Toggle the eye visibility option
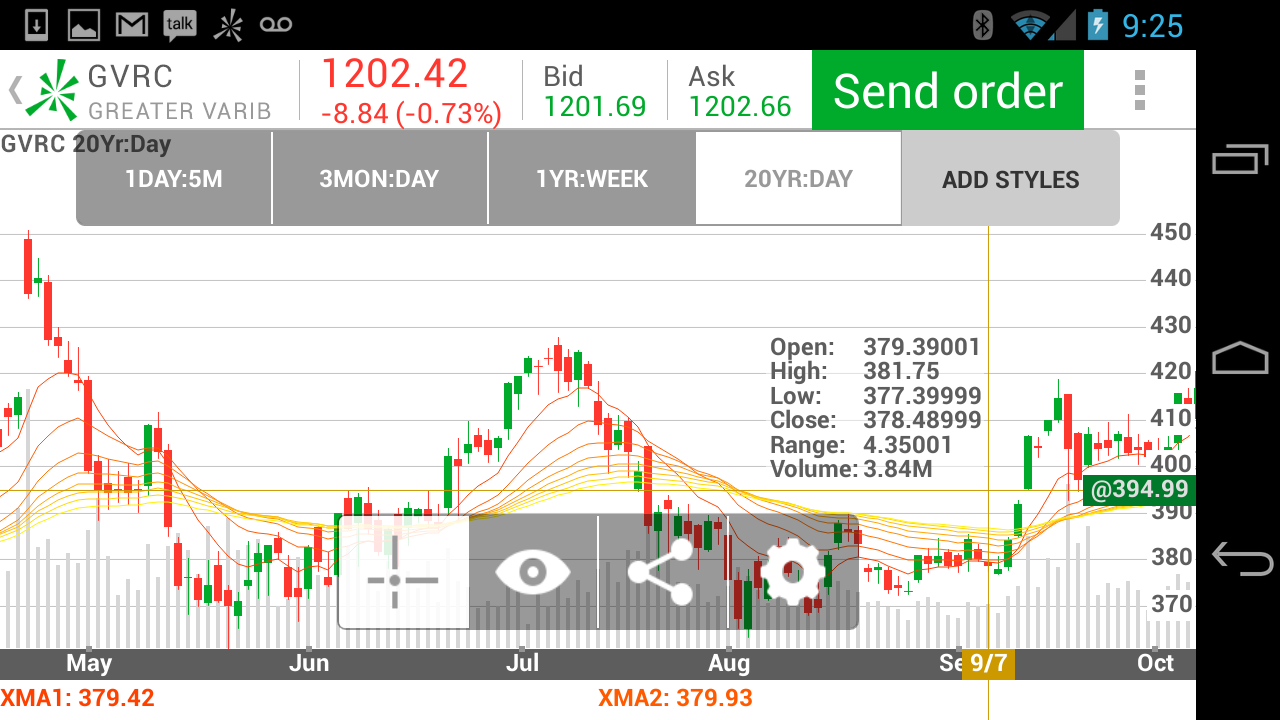This screenshot has height=720, width=1280. [533, 573]
